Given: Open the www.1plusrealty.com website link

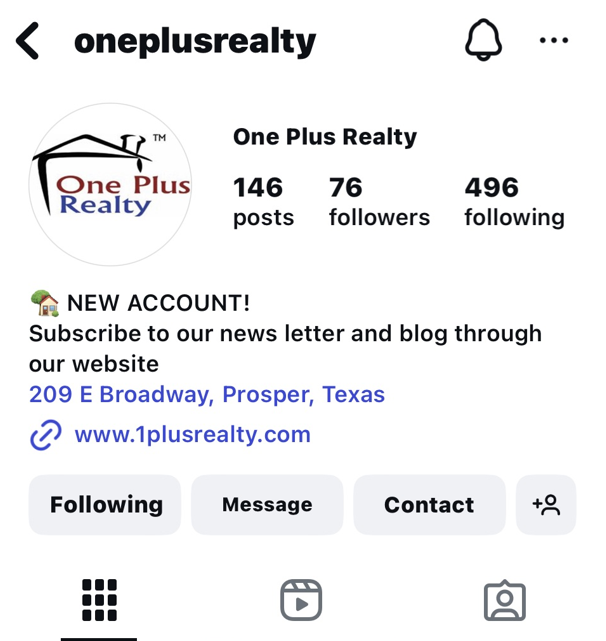Looking at the screenshot, I should pos(192,434).
